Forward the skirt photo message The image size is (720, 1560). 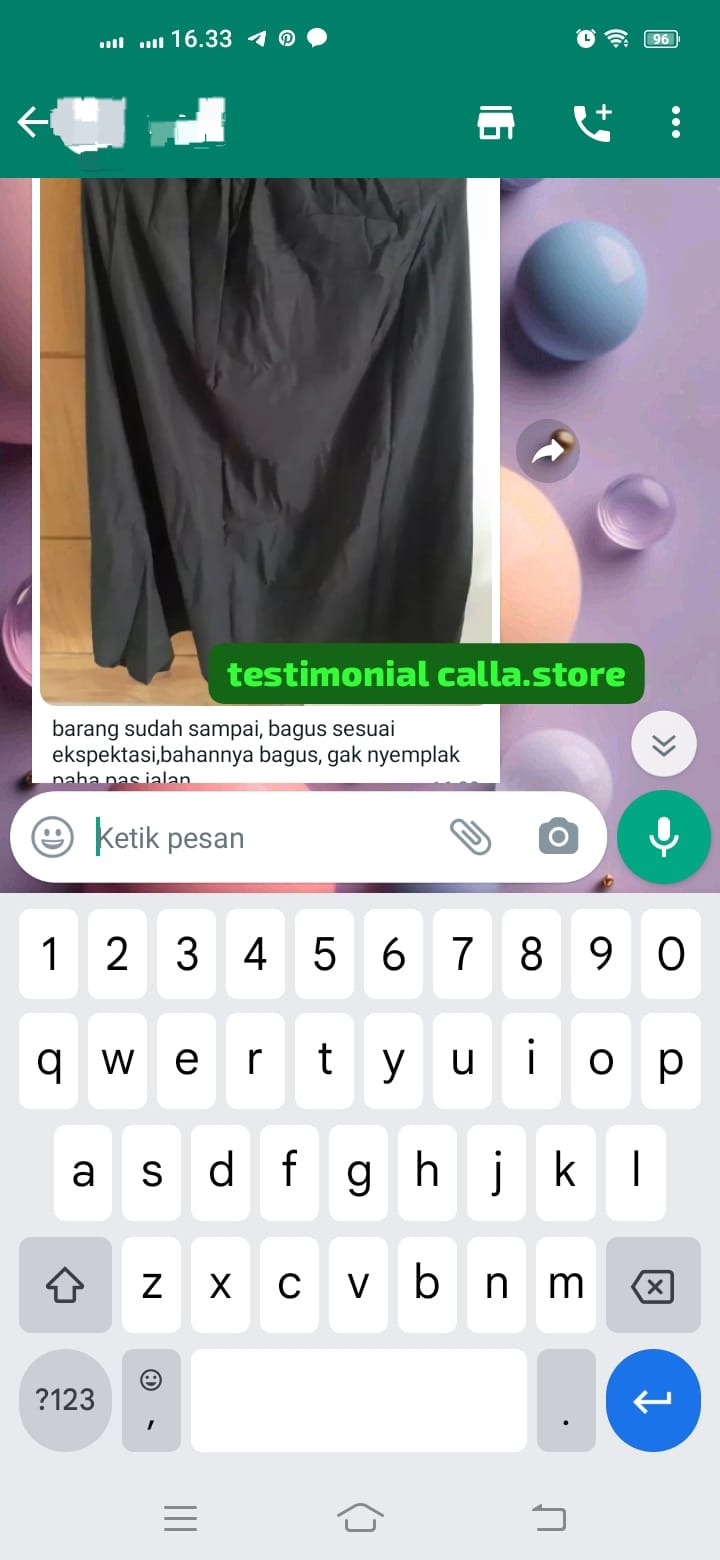[x=548, y=451]
